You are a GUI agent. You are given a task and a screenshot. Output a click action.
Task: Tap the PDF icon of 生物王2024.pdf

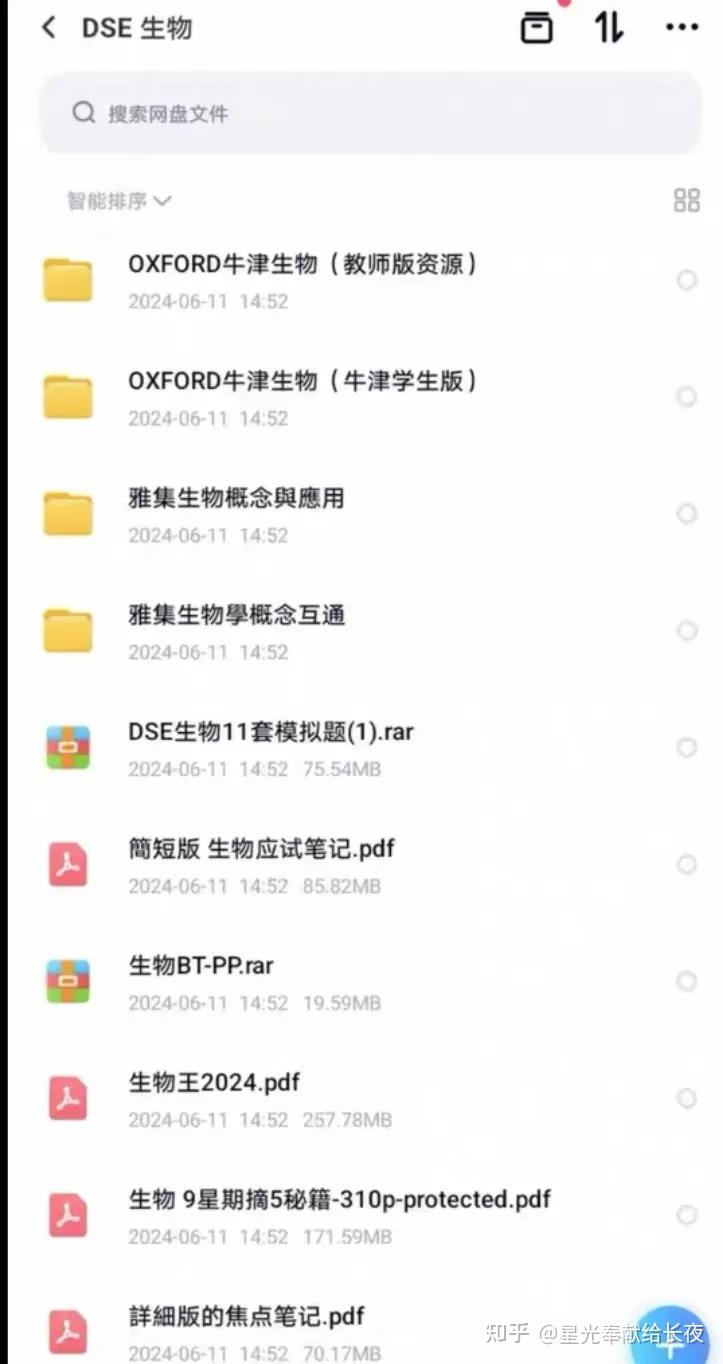point(67,1098)
